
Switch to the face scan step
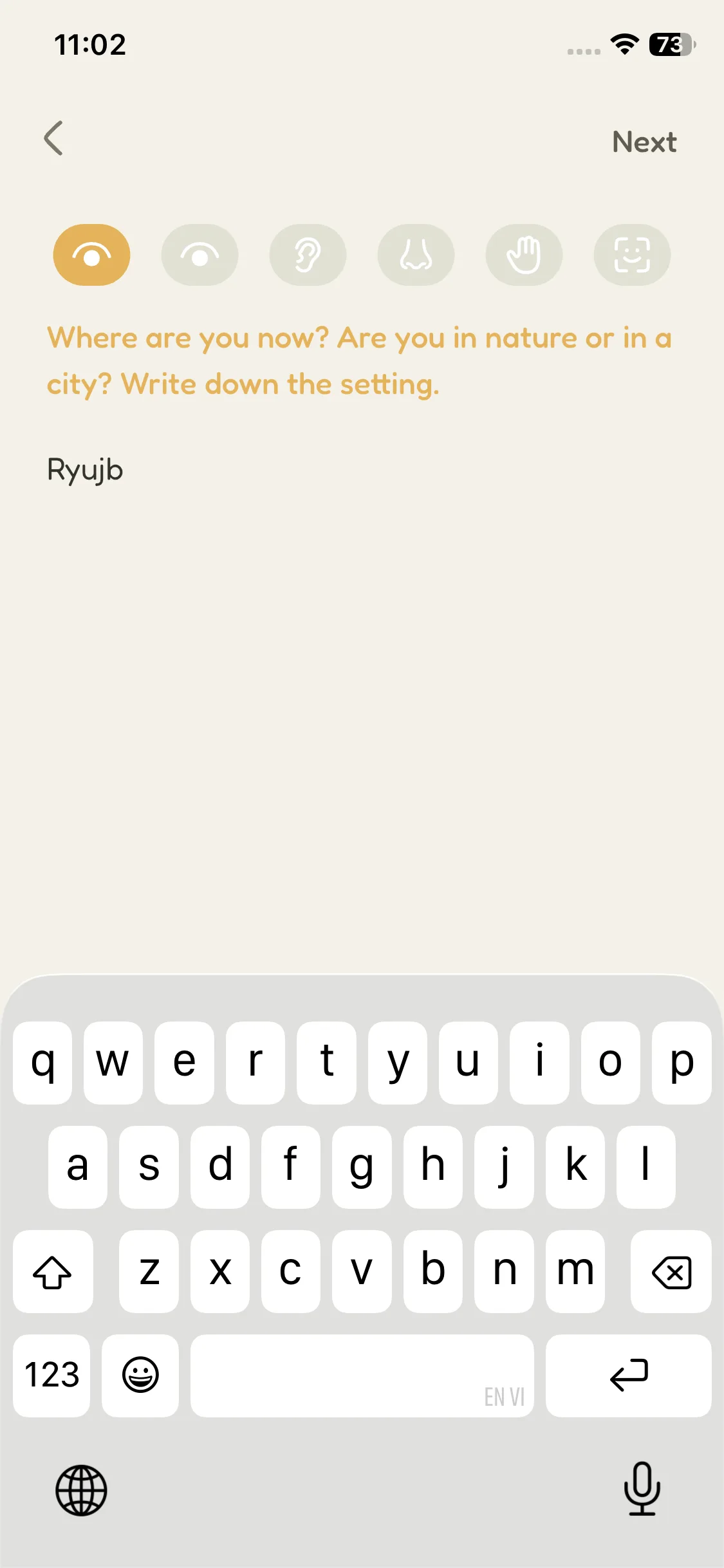tap(632, 255)
